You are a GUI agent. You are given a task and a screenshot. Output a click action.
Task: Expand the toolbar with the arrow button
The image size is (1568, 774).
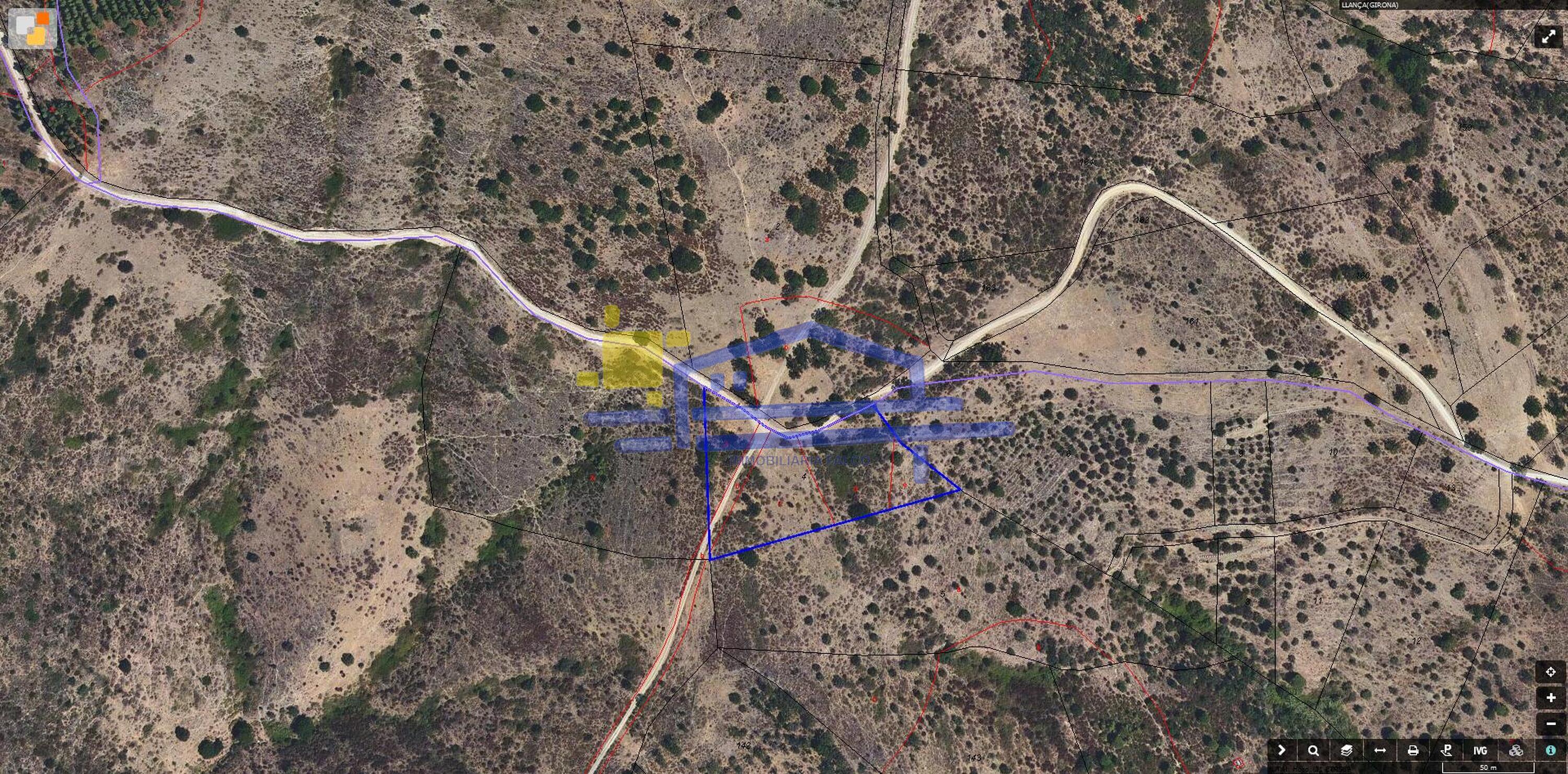tap(1281, 750)
